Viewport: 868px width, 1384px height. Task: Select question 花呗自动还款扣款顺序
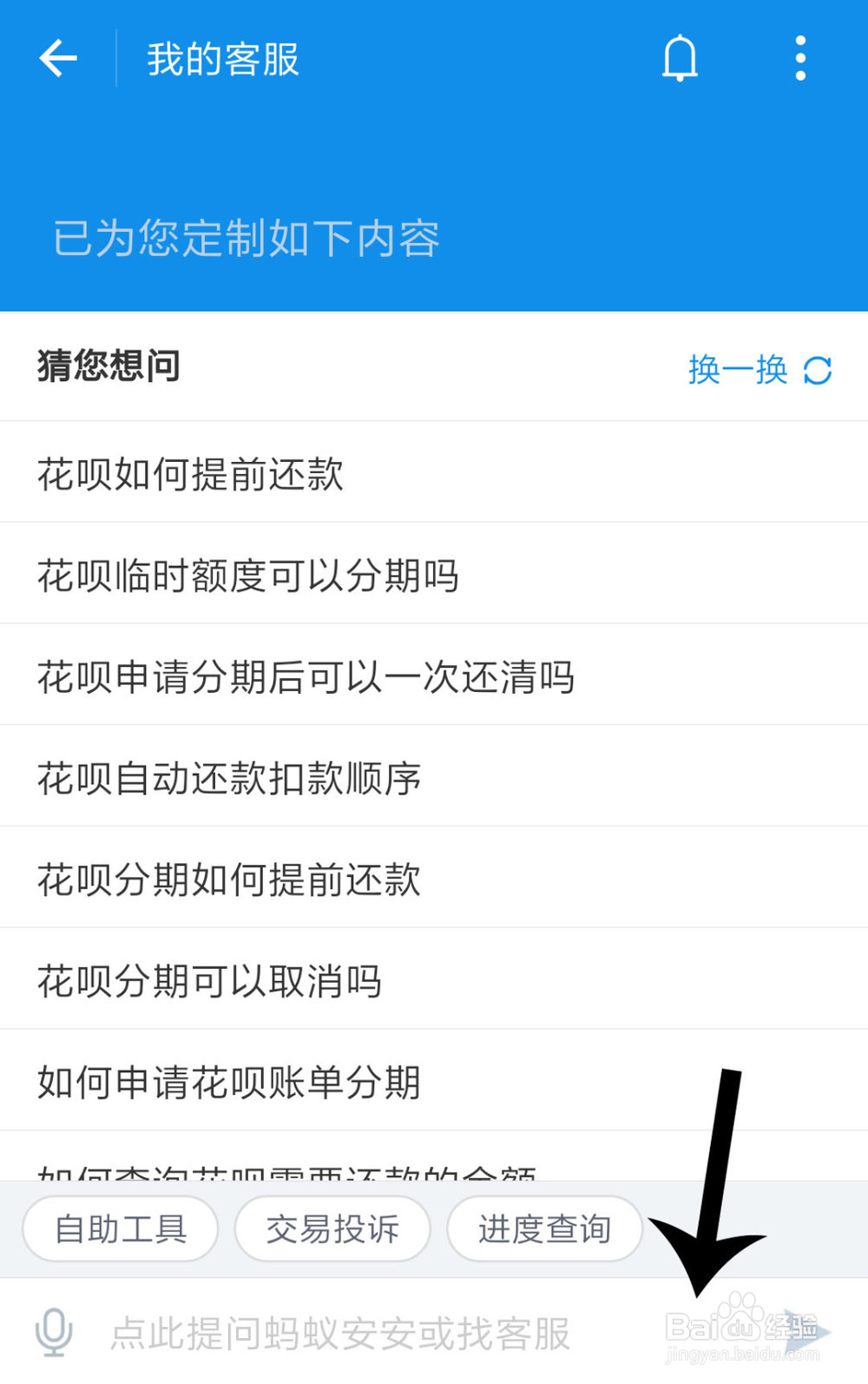click(x=227, y=777)
